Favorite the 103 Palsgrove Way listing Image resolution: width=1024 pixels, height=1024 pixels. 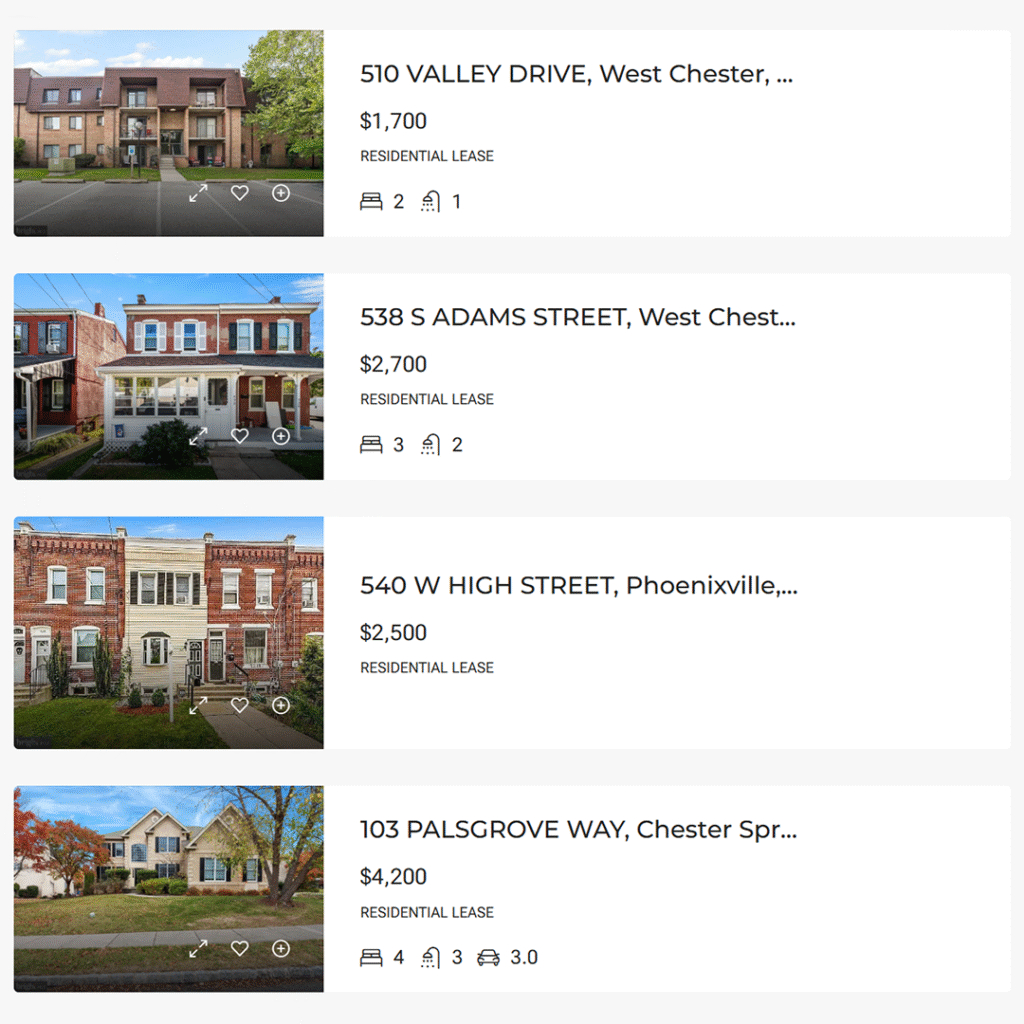point(239,948)
